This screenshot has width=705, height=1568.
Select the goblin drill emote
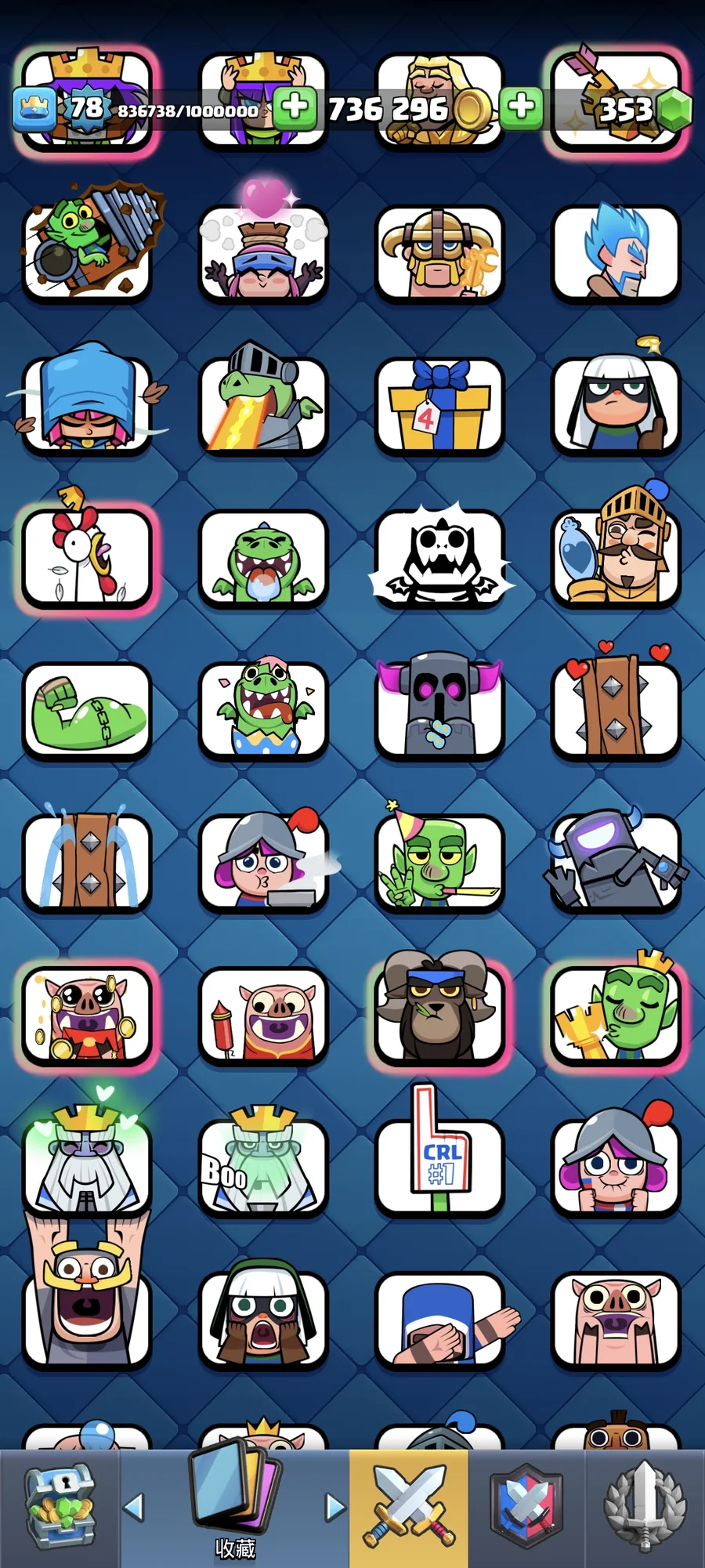tap(87, 251)
